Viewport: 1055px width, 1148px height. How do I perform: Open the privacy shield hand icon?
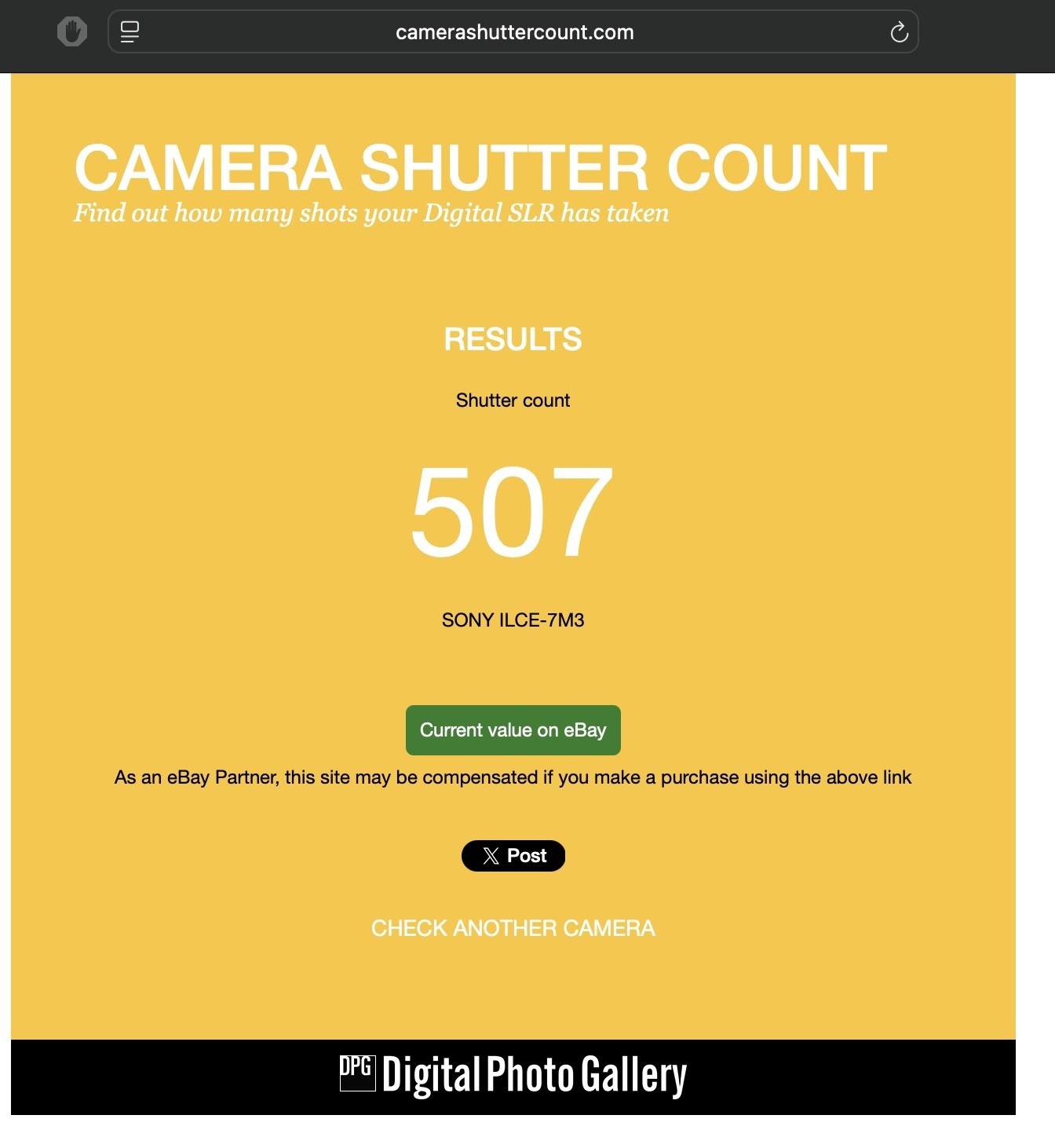click(x=72, y=32)
